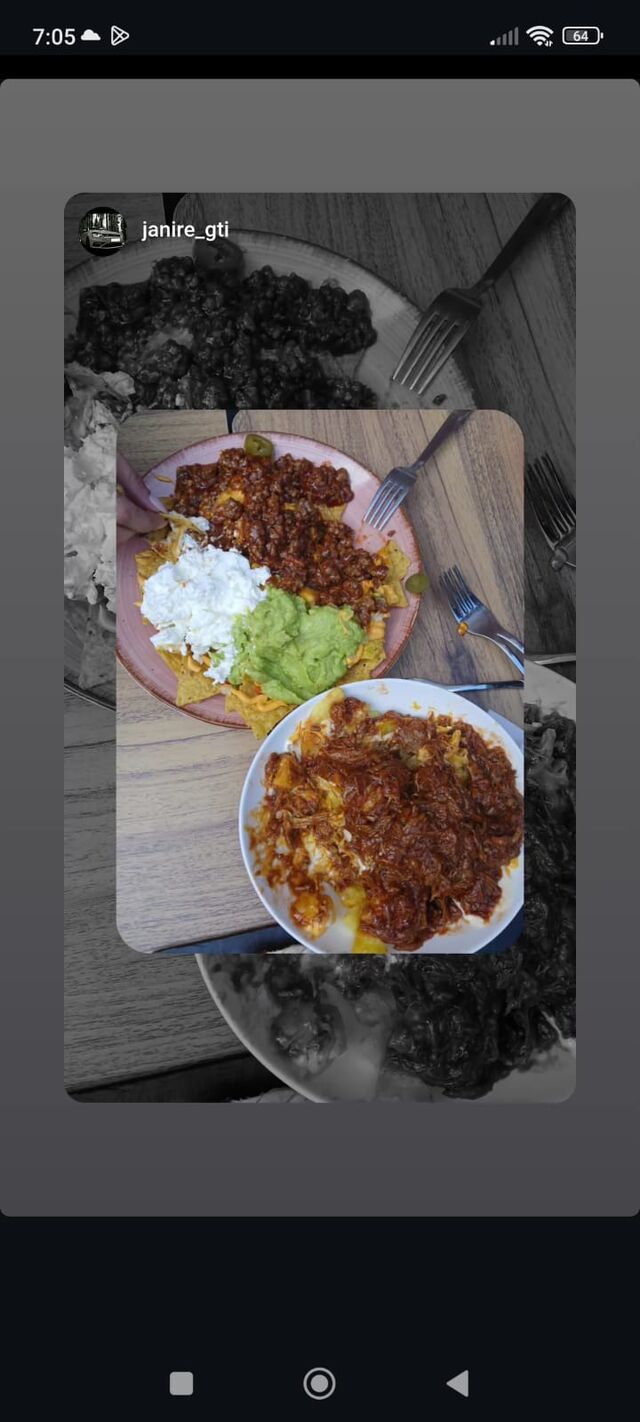The height and width of the screenshot is (1422, 640).
Task: Open janire_gti's profile from the username
Action: click(185, 230)
